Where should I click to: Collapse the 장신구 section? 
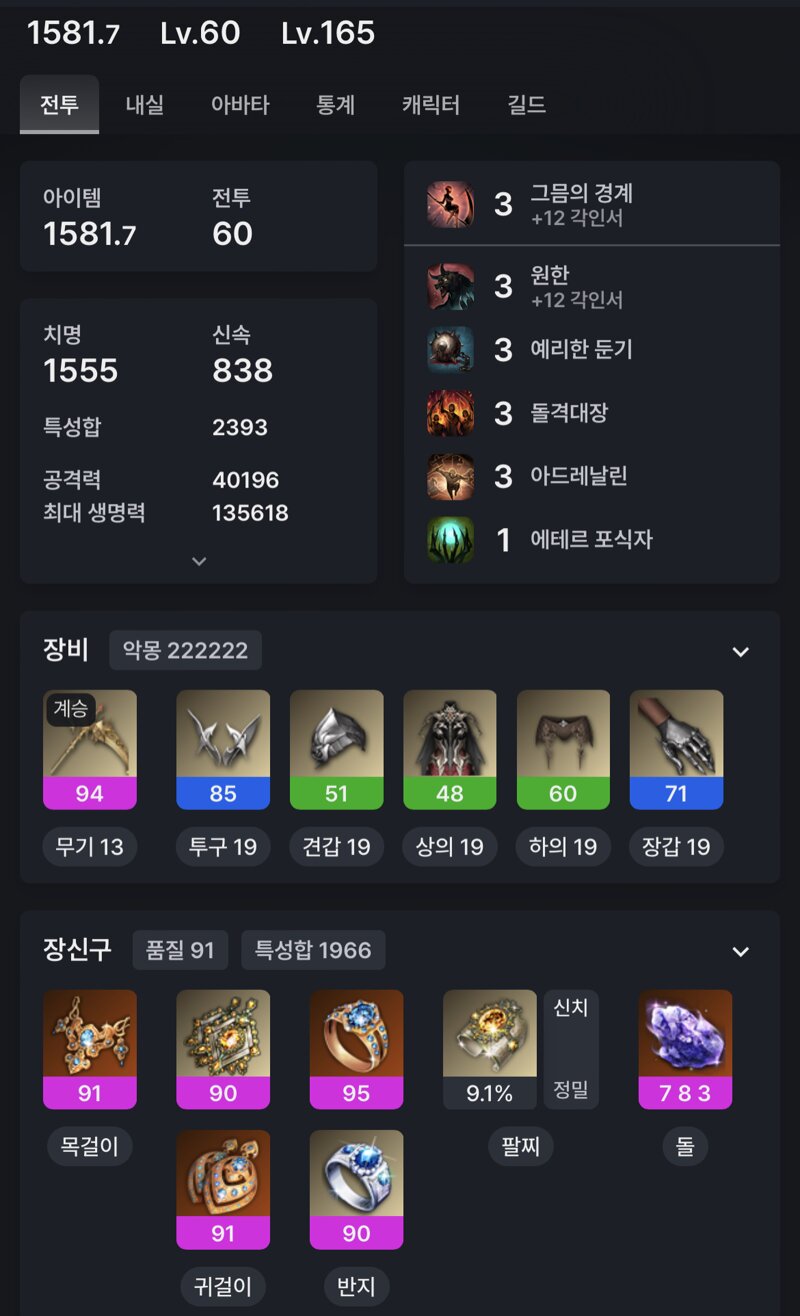coord(740,952)
